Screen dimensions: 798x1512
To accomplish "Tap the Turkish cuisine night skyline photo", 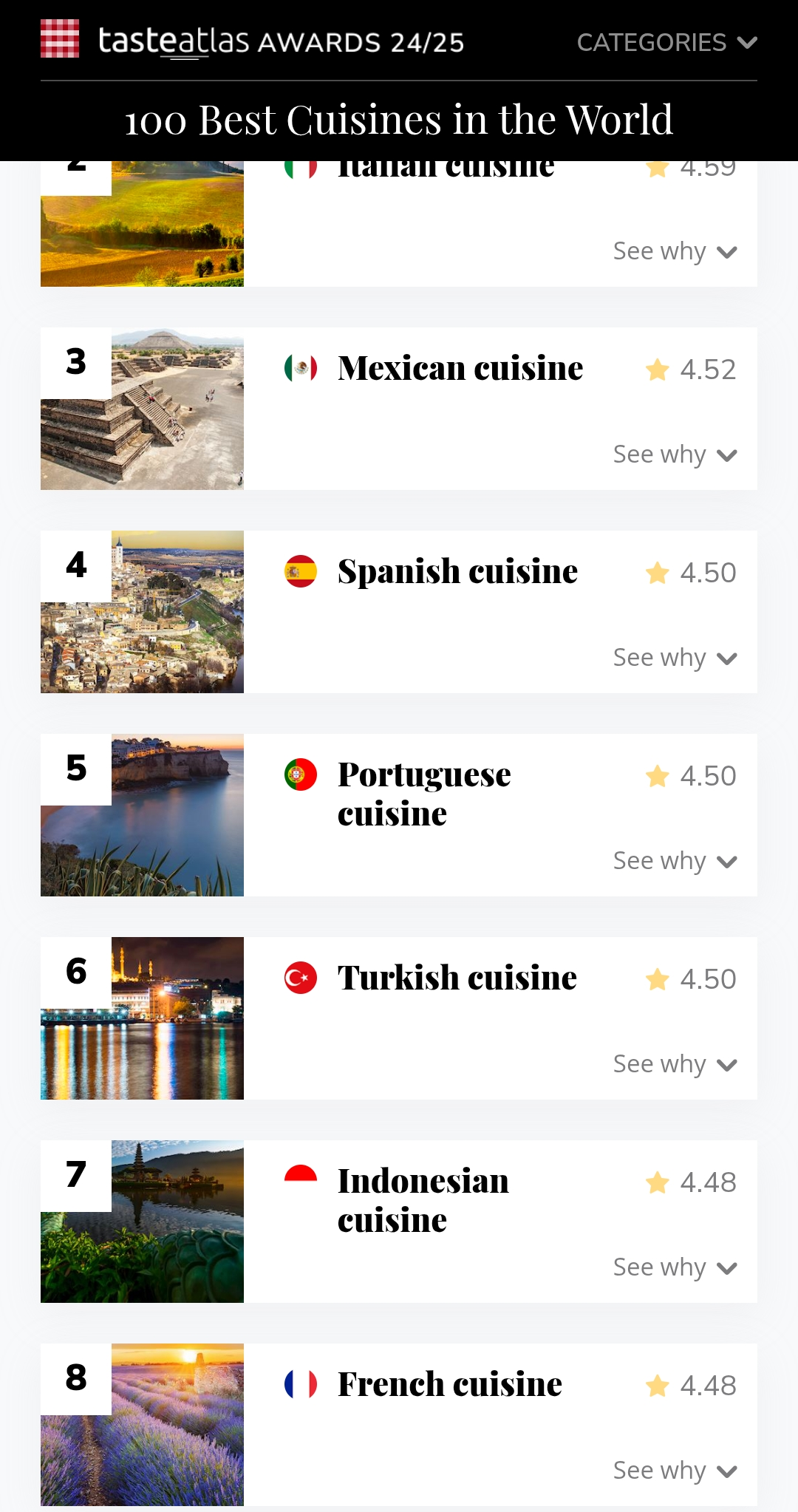I will [142, 1018].
